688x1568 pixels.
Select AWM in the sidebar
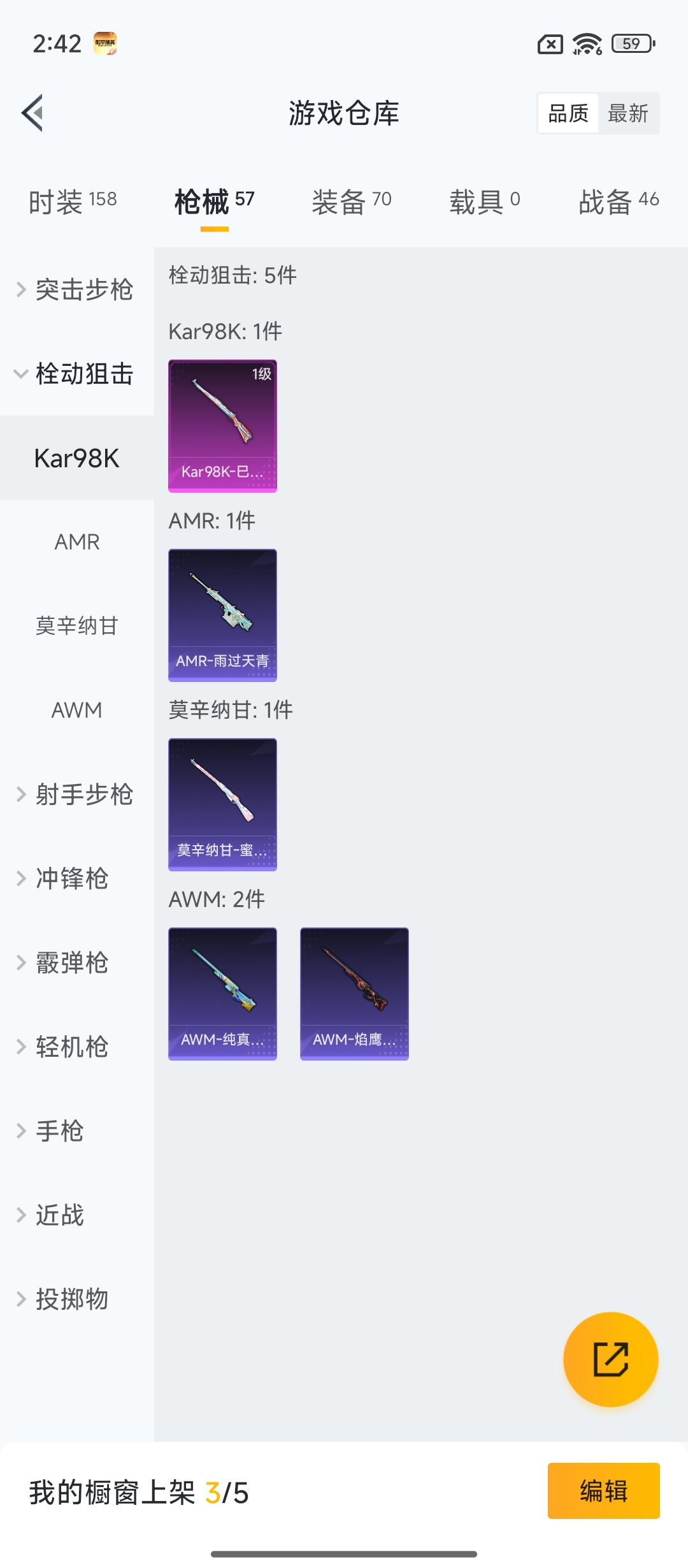pos(76,711)
